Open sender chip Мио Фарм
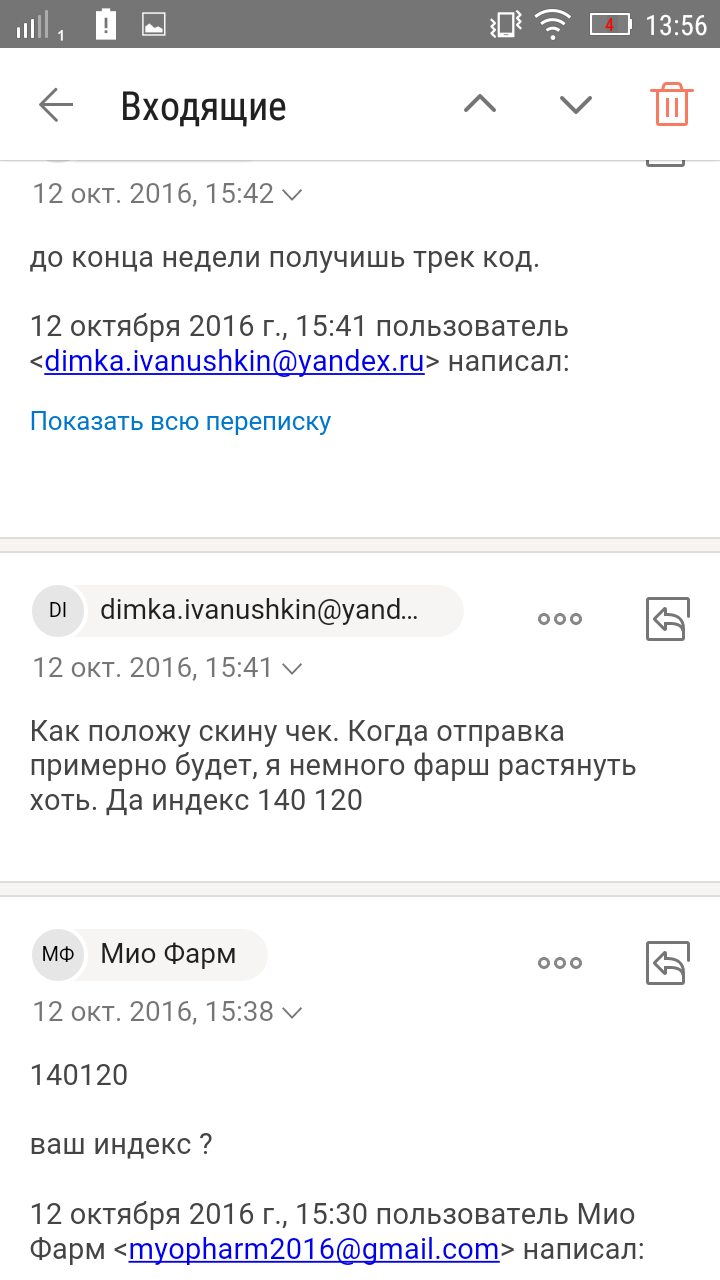This screenshot has height=1280, width=720. click(x=150, y=954)
